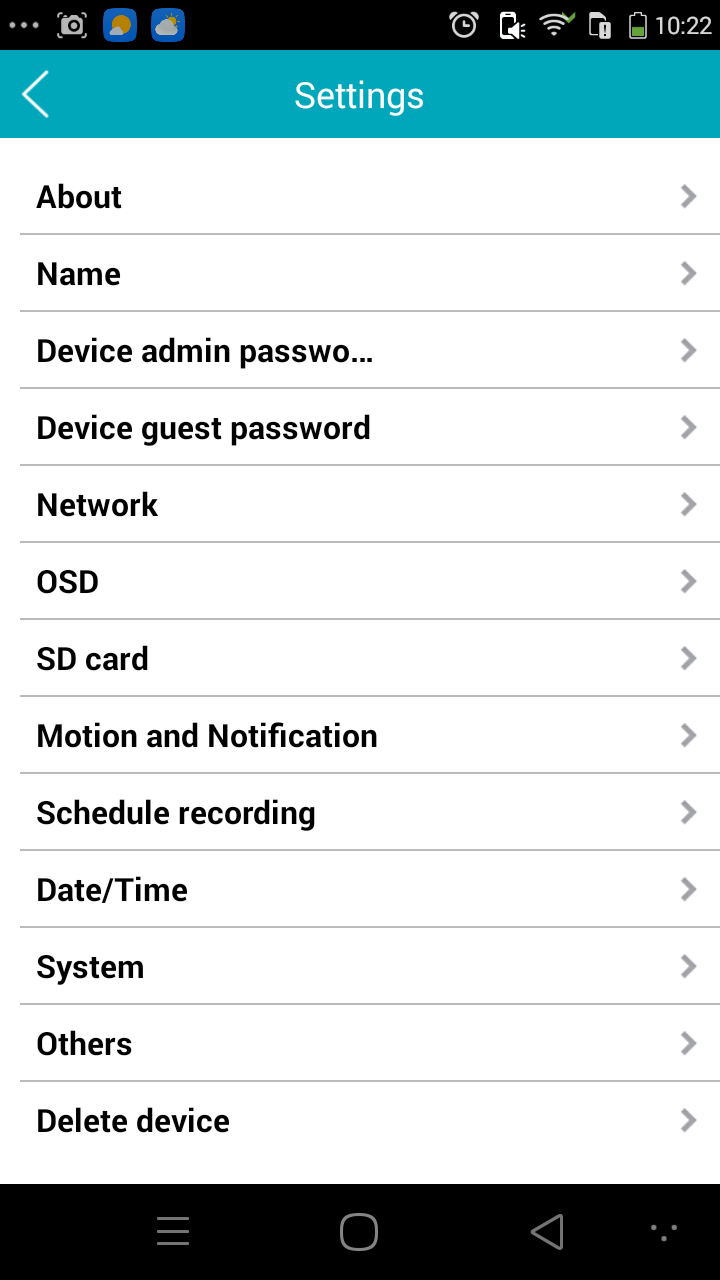The width and height of the screenshot is (720, 1280).
Task: Open Motion and Notification
Action: tap(360, 736)
